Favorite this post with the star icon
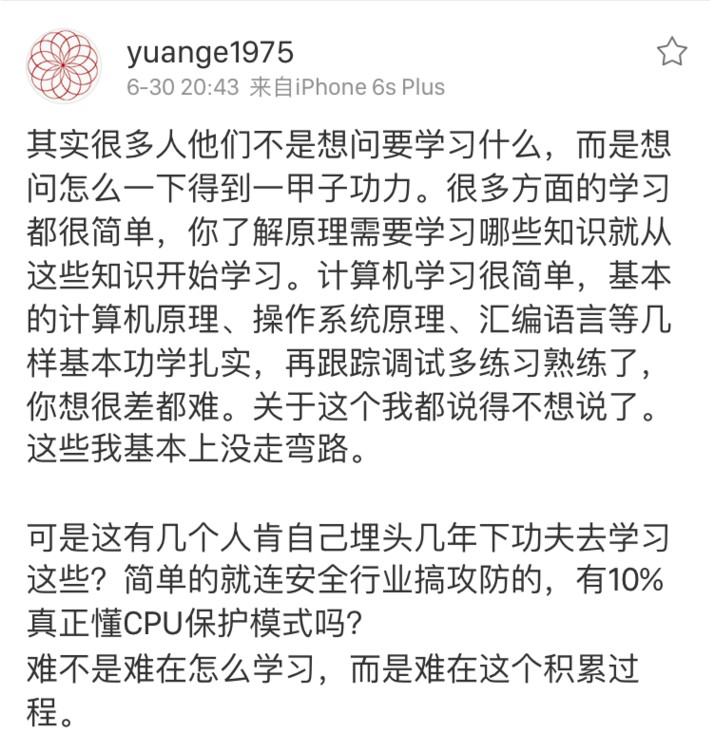The image size is (710, 745). (672, 52)
